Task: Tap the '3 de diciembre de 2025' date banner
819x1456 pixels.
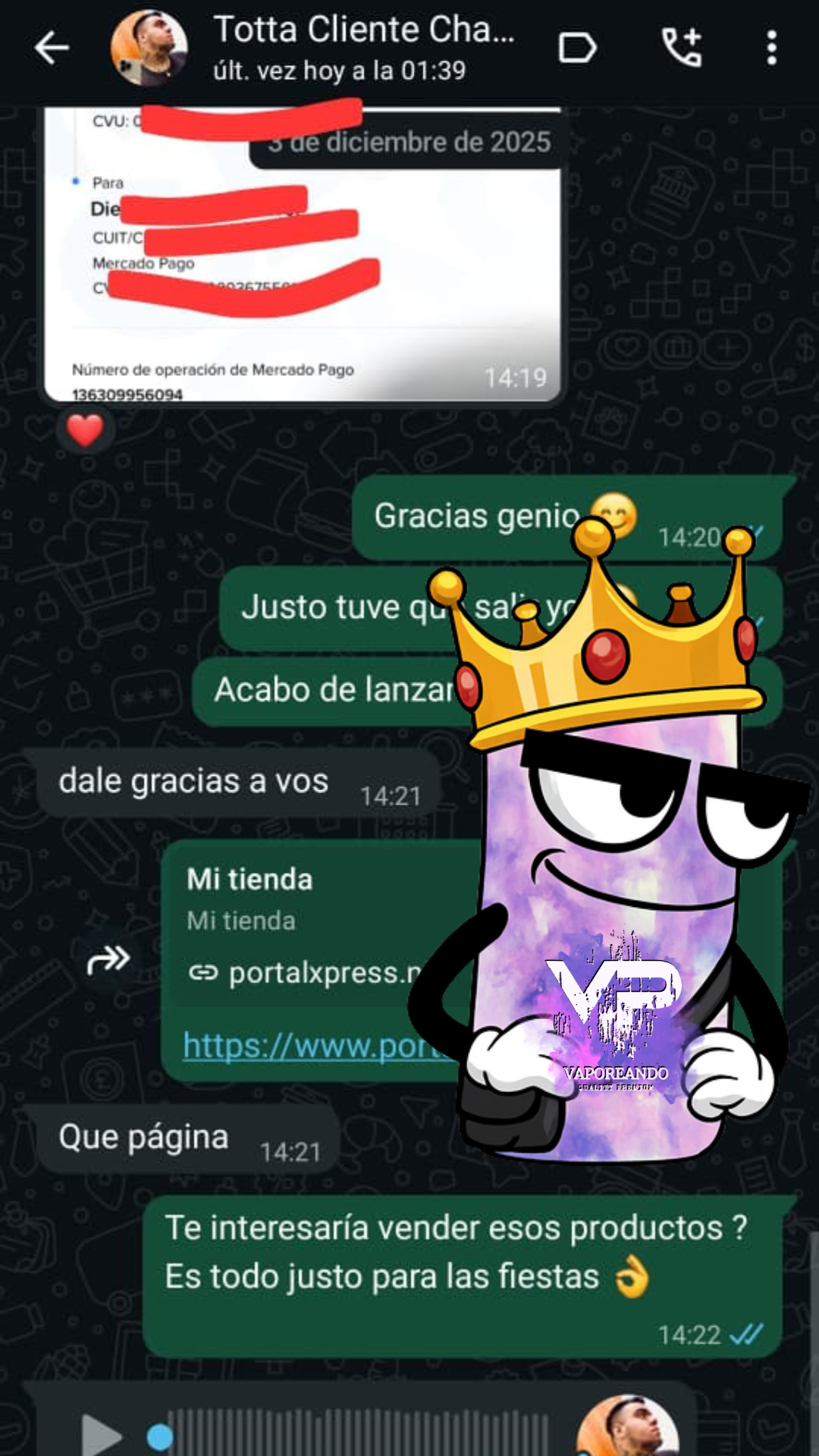Action: coord(409,141)
